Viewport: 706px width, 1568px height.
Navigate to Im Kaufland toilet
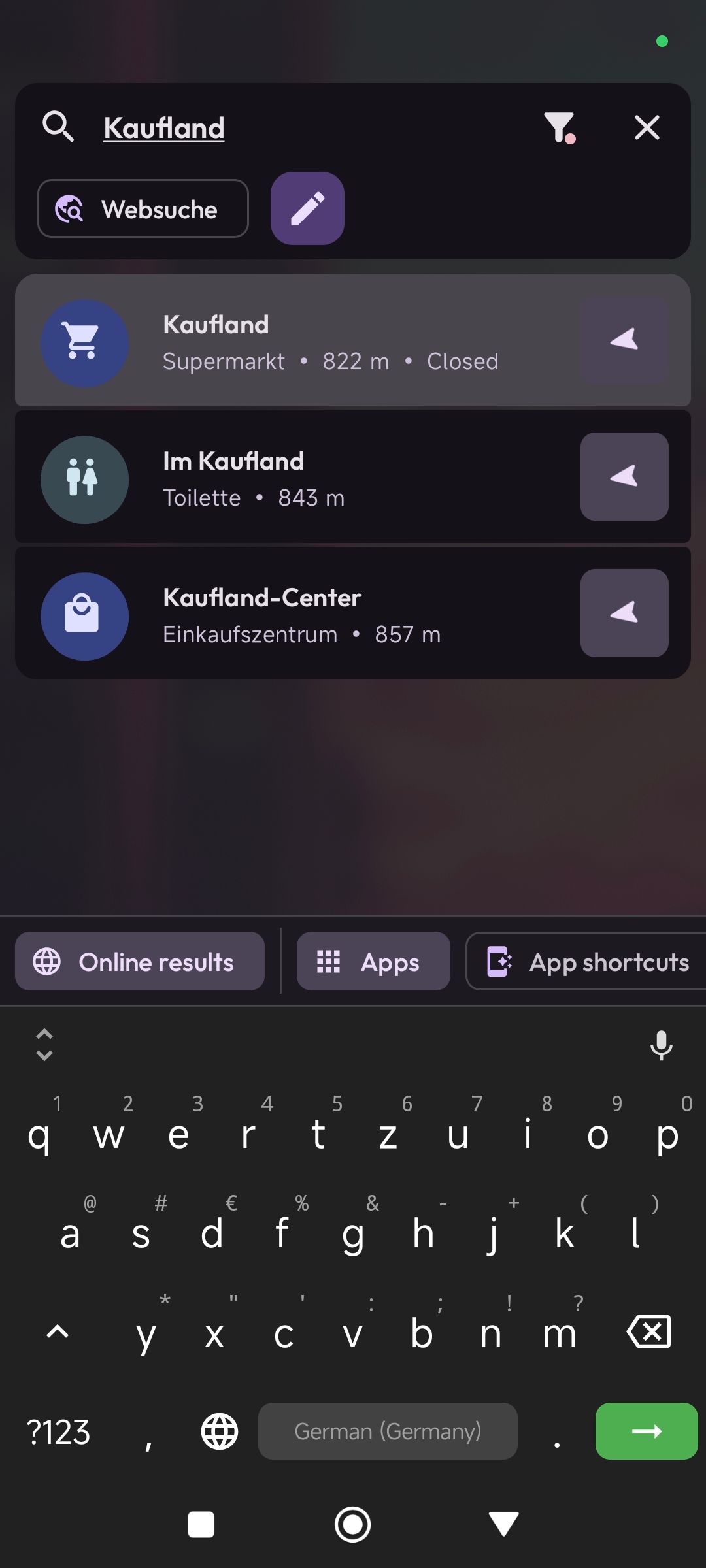click(x=624, y=476)
